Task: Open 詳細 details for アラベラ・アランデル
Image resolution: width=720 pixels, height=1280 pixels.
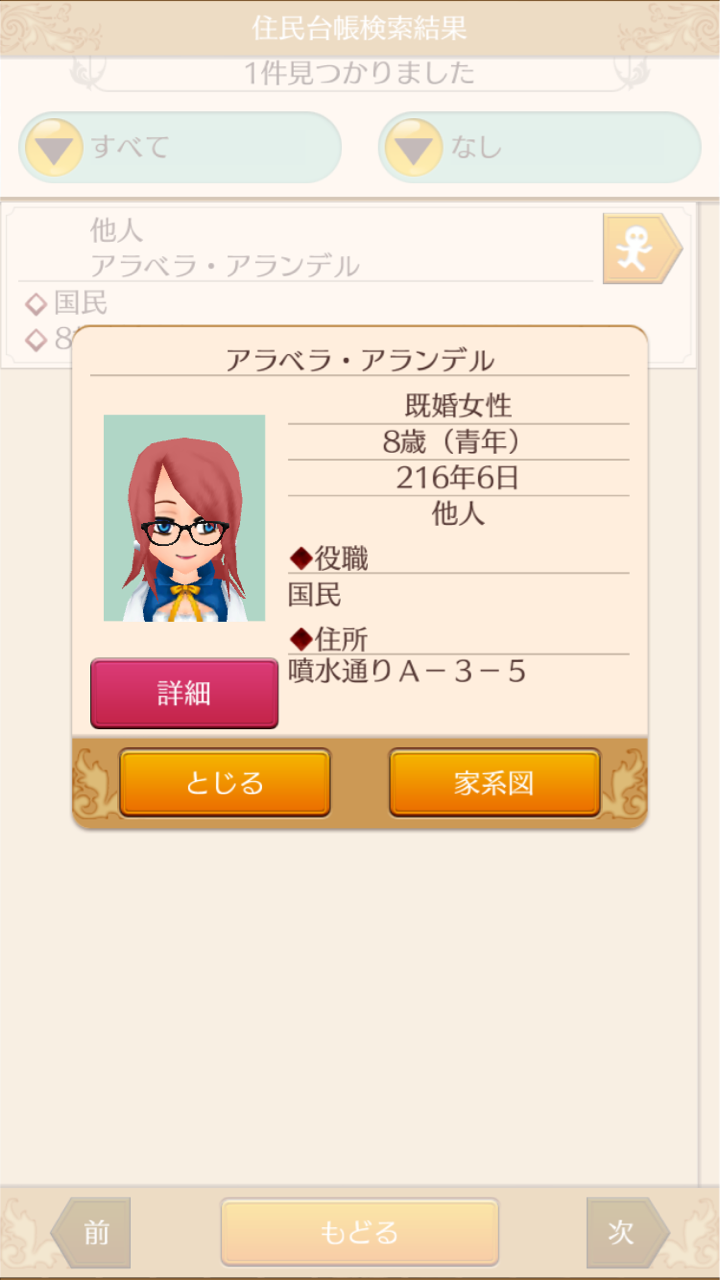Action: pos(184,693)
